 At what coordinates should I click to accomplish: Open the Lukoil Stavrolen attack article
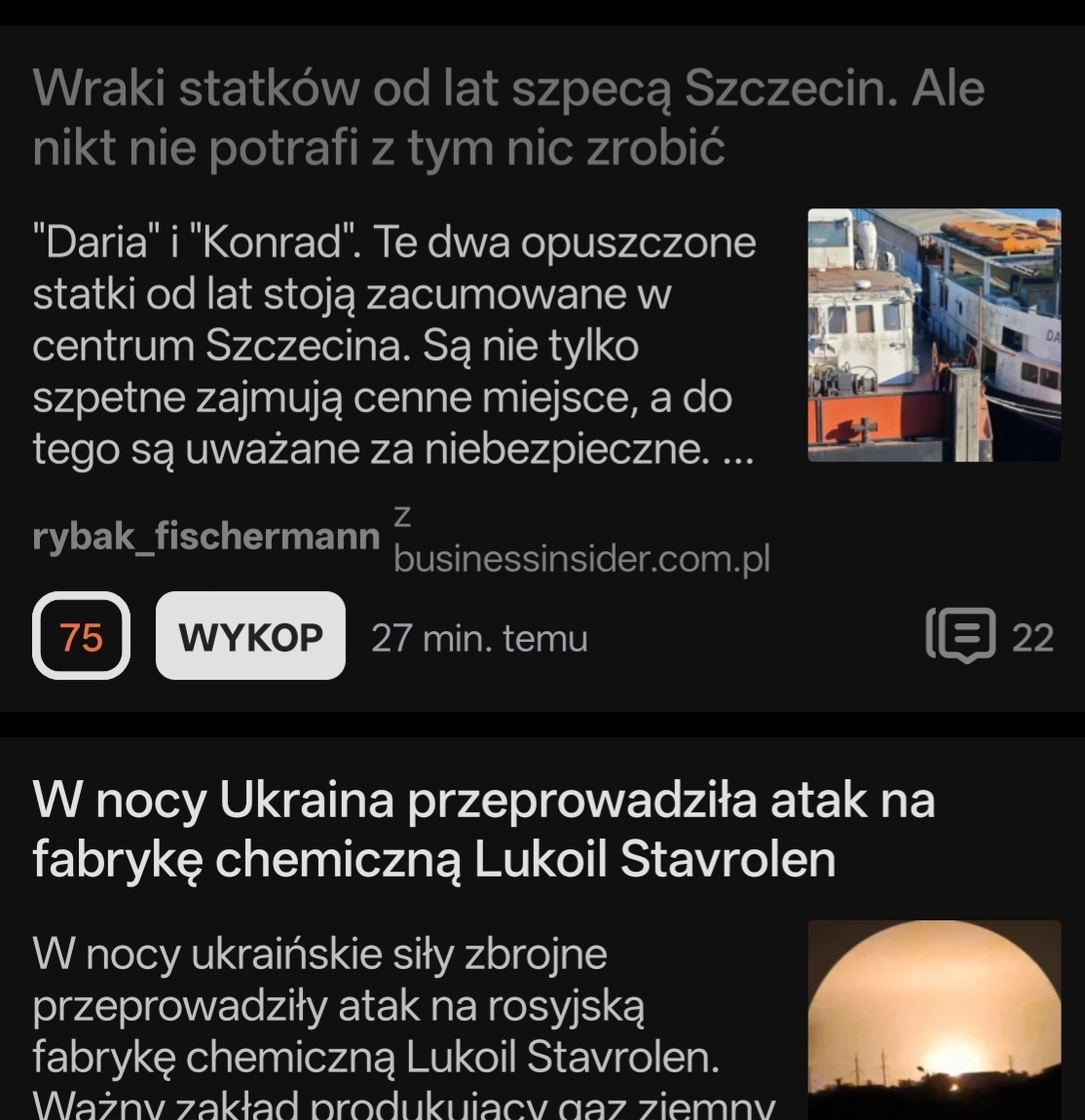tap(482, 829)
